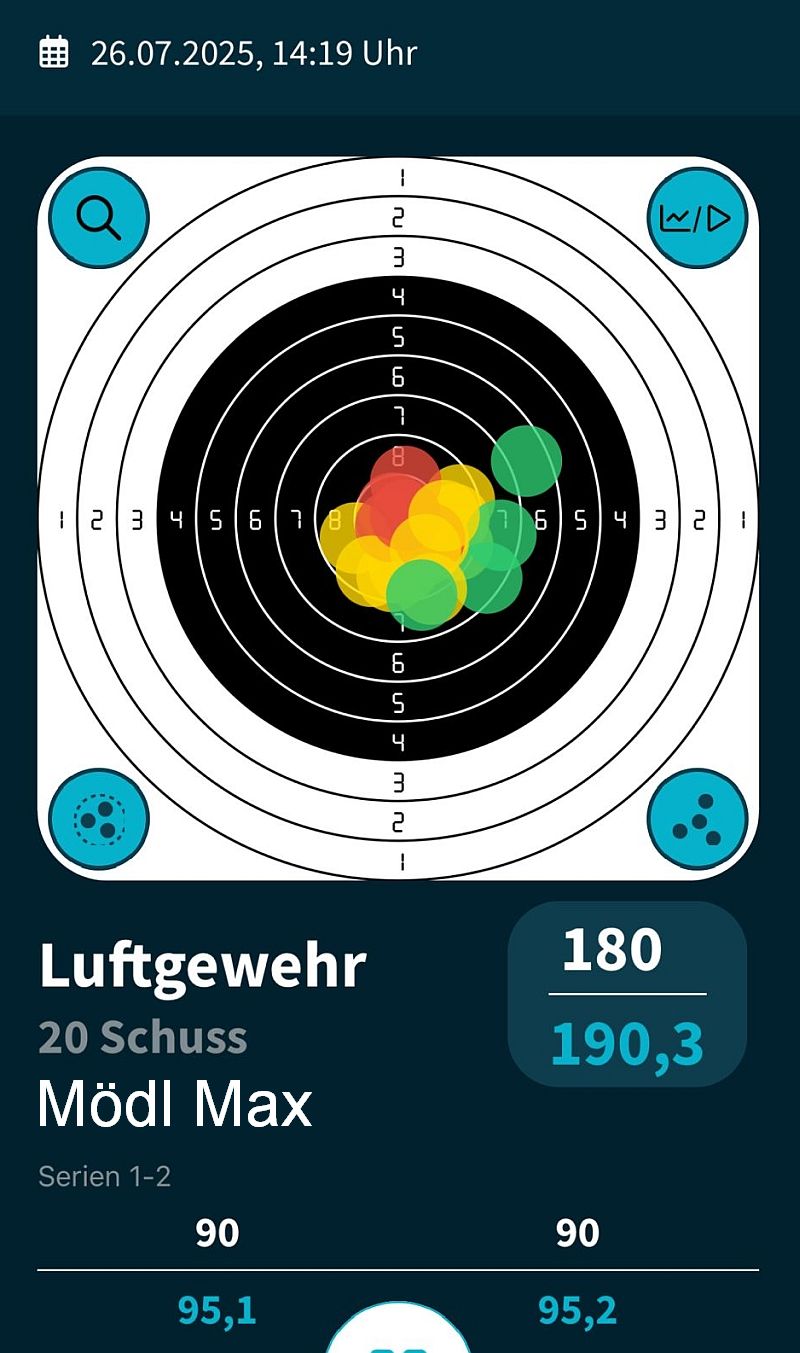Tap the magnifier zoom icon on the target

pos(99,217)
